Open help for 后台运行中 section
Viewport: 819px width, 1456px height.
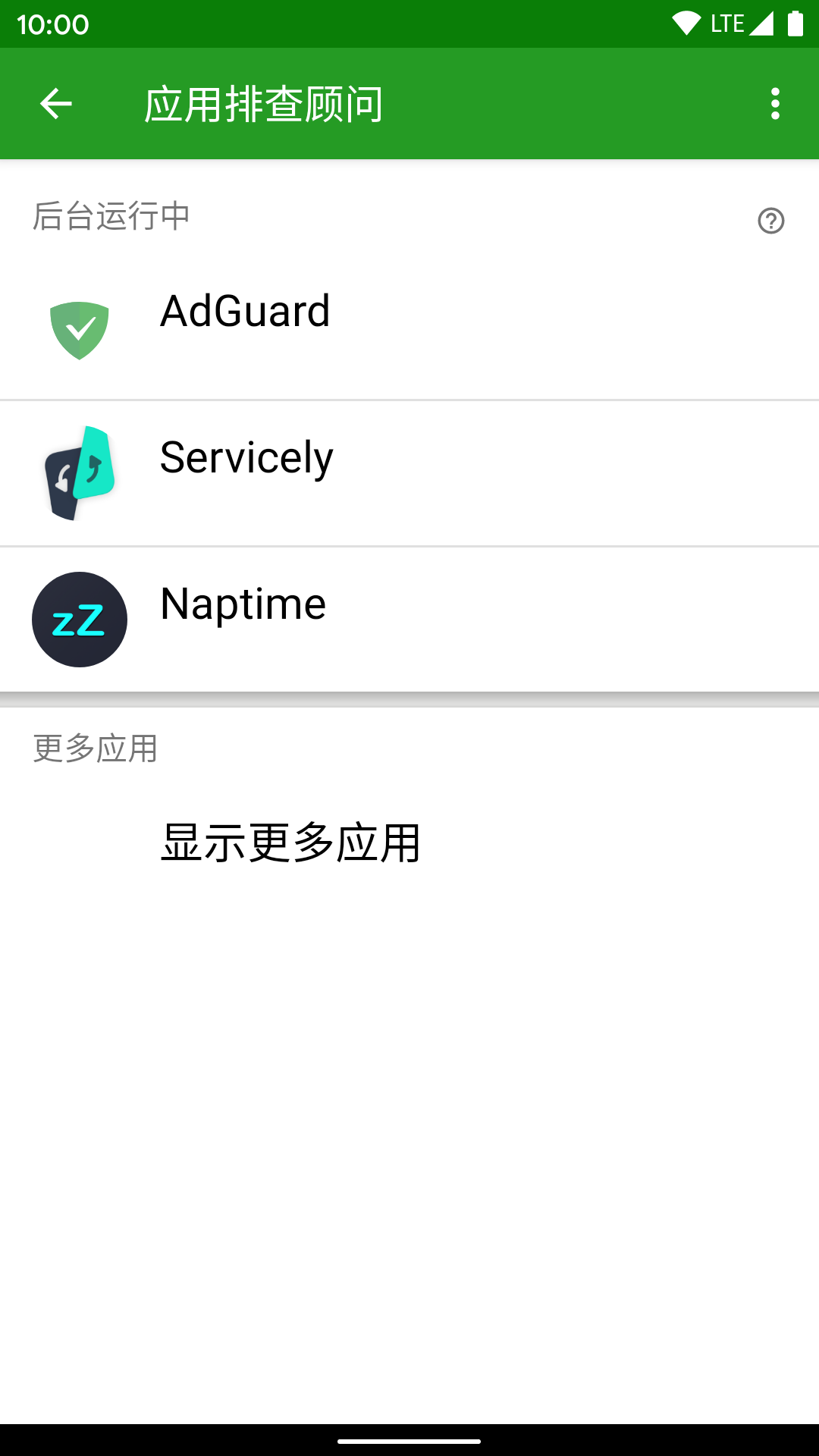point(770,221)
